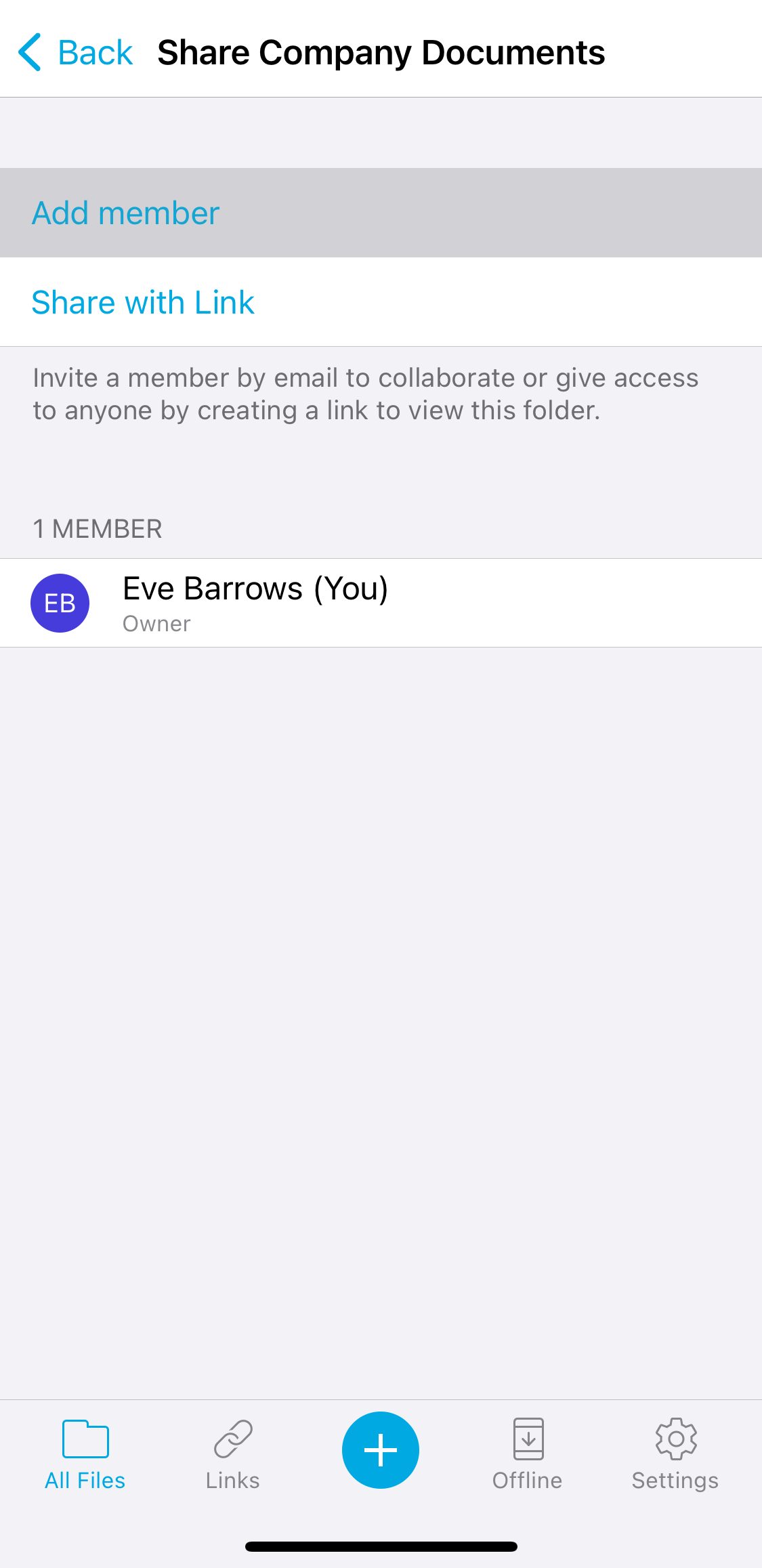Open the Eve Barrows member row
The width and height of the screenshot is (762, 1568).
tap(381, 603)
